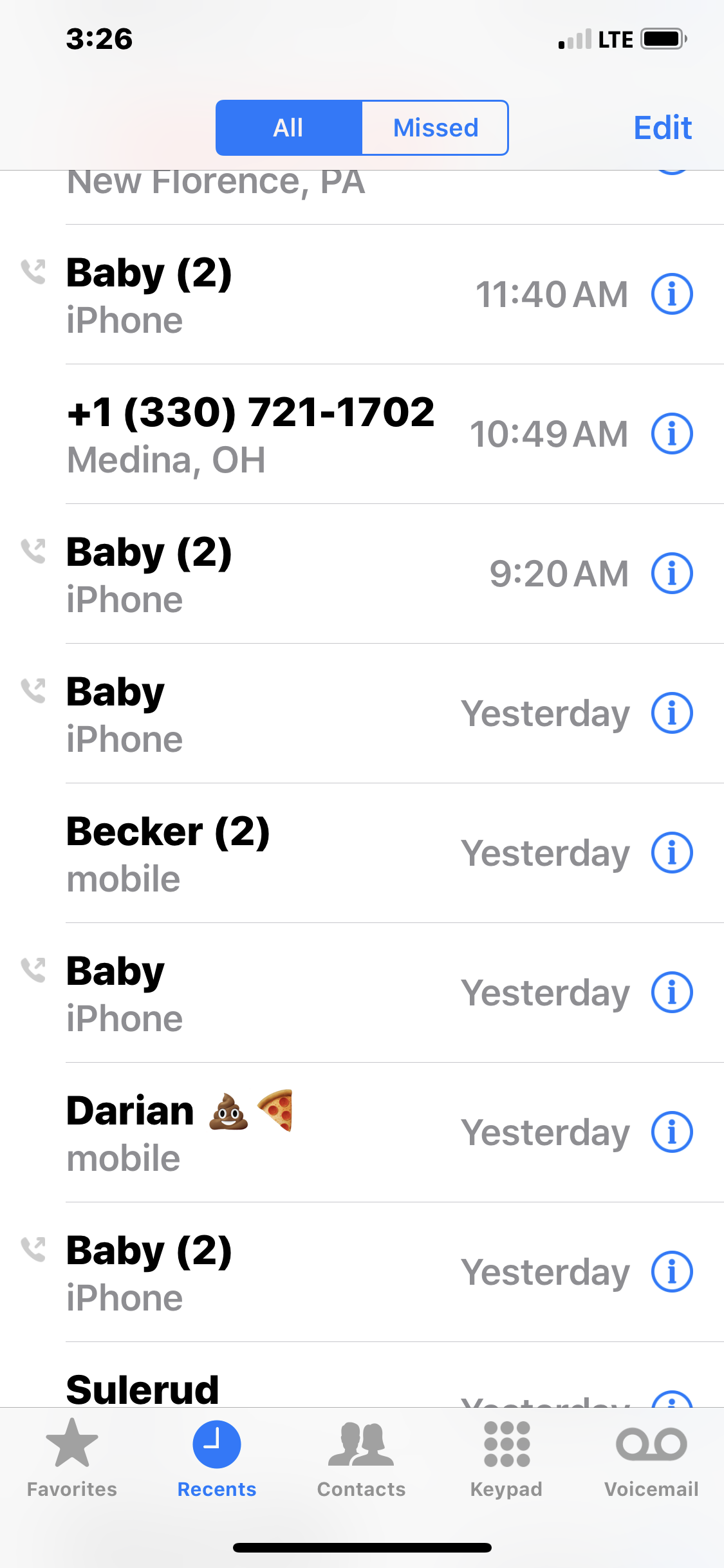The height and width of the screenshot is (1568, 724).
Task: Open the Voicemail tab
Action: point(651,1458)
